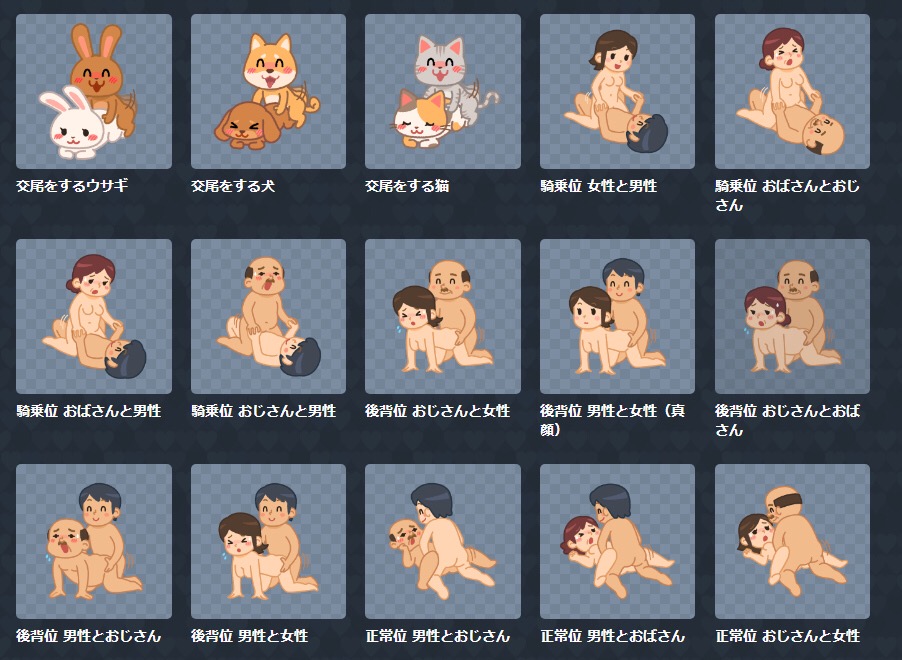The height and width of the screenshot is (660, 902).
Task: Open the 交尾をする猫 illustration tile
Action: click(x=443, y=91)
